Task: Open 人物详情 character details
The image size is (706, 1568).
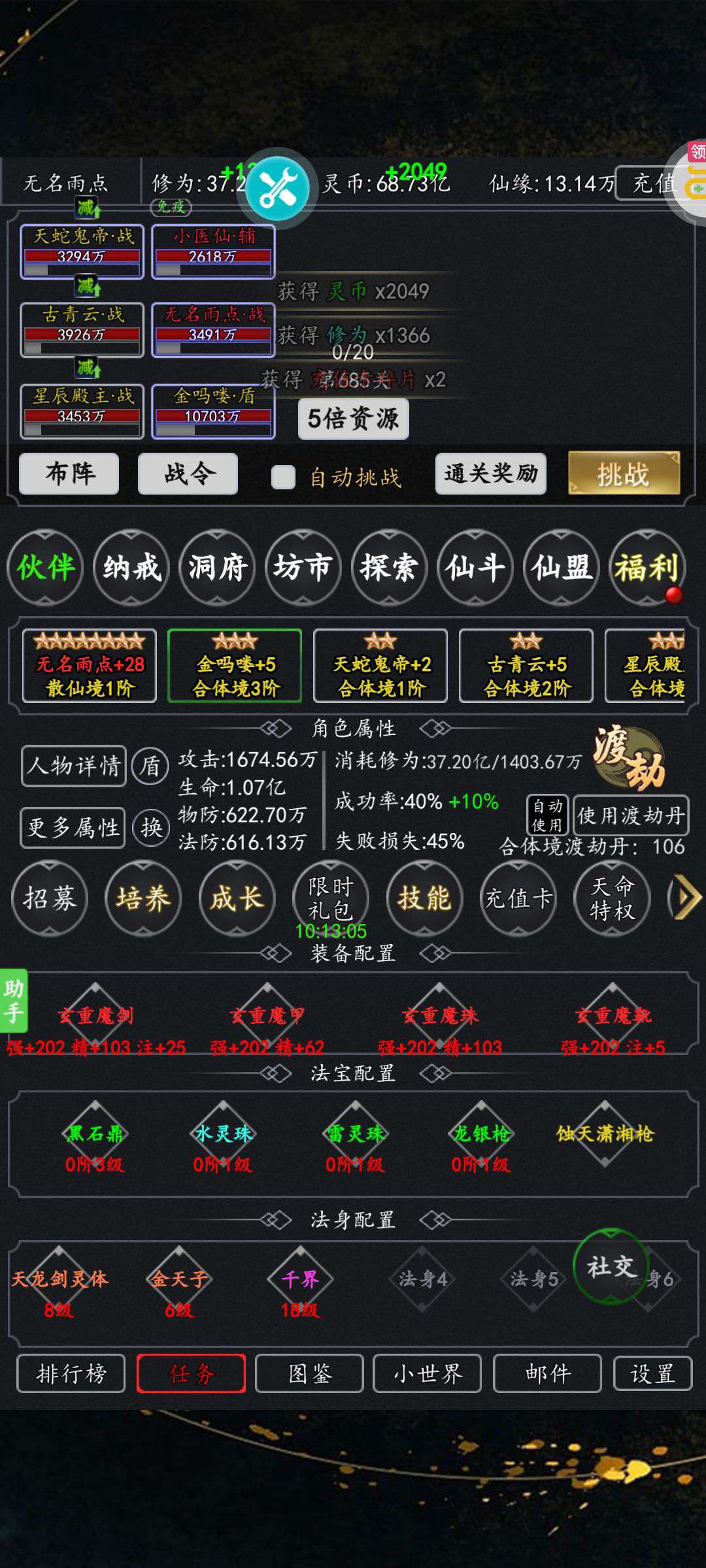Action: coord(74,766)
